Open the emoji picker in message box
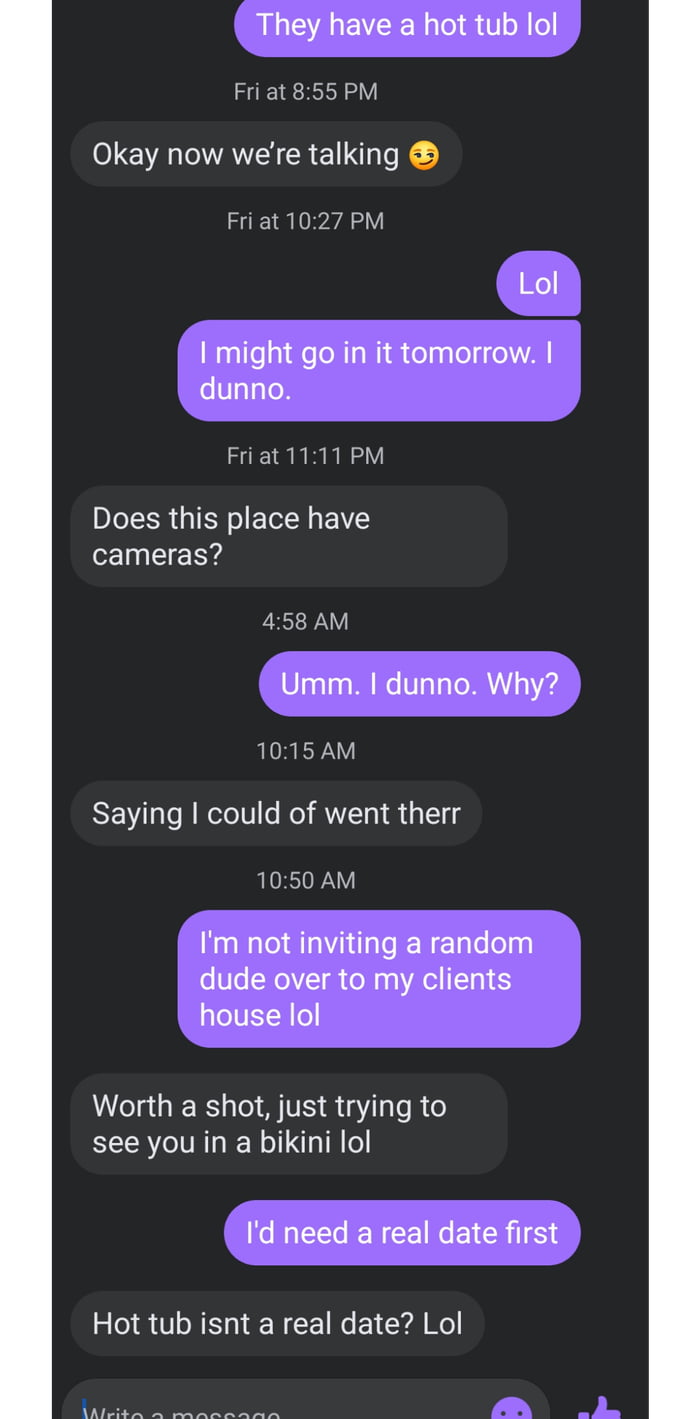The width and height of the screenshot is (700, 1419). point(512,1409)
